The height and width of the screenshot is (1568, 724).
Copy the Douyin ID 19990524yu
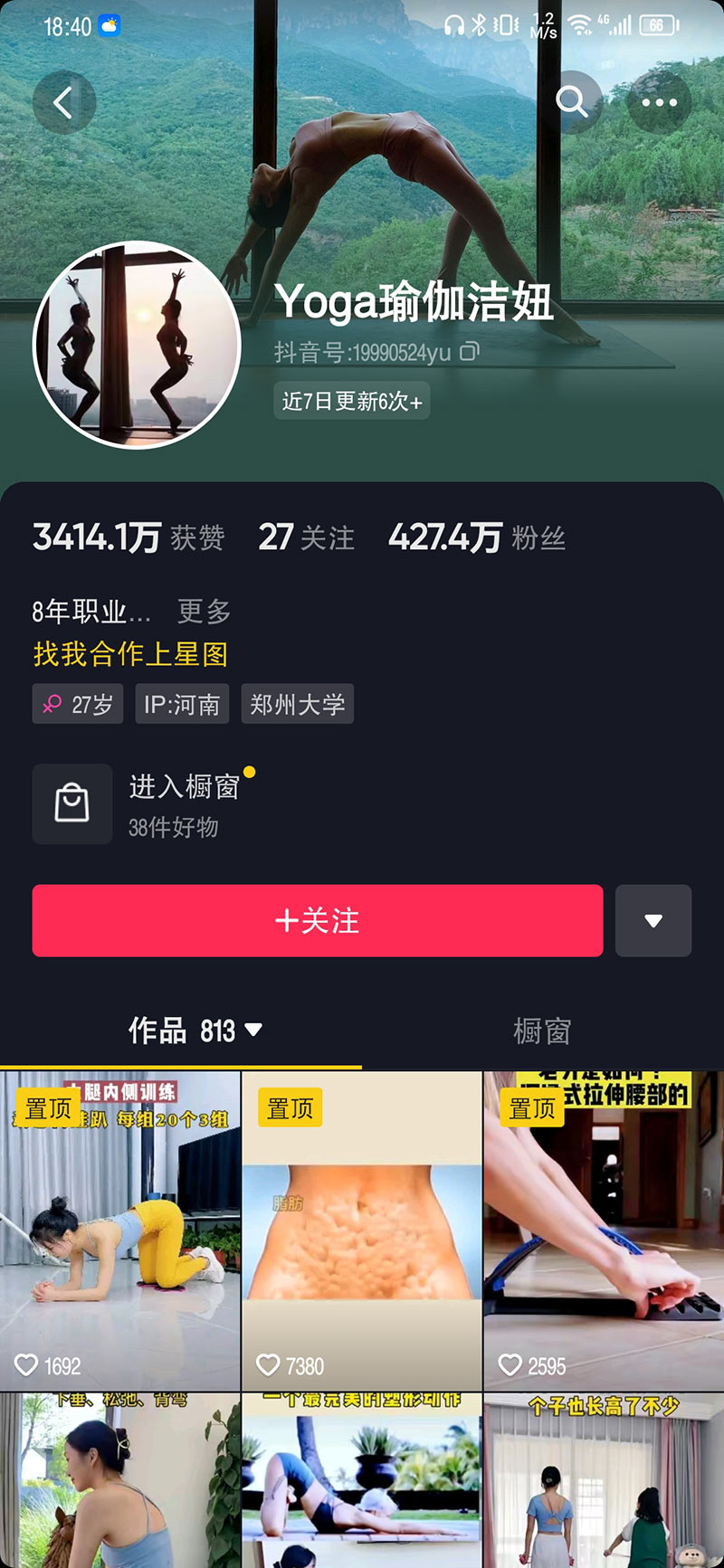click(x=470, y=351)
